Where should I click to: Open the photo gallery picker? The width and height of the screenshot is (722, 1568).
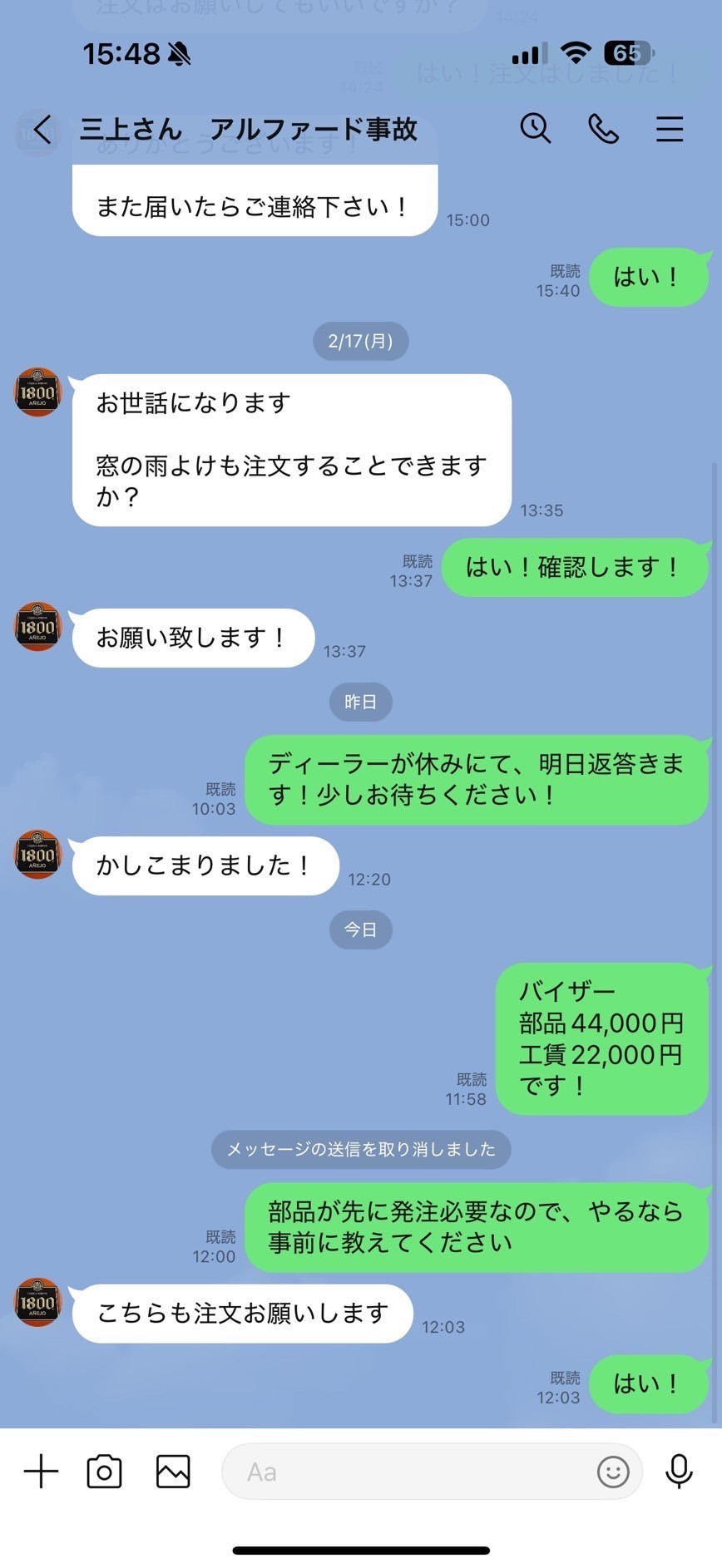click(173, 1472)
